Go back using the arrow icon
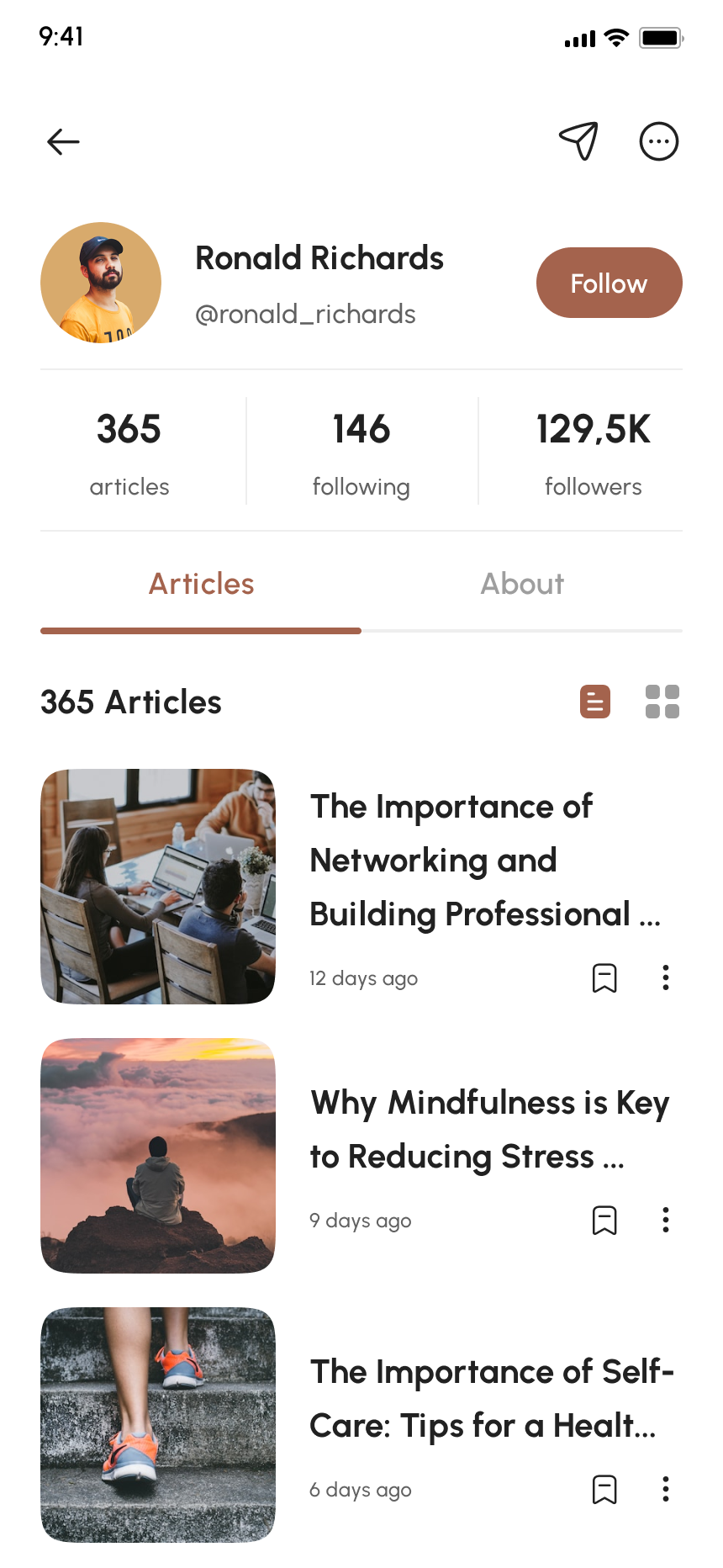The width and height of the screenshot is (723, 1568). coord(63,142)
